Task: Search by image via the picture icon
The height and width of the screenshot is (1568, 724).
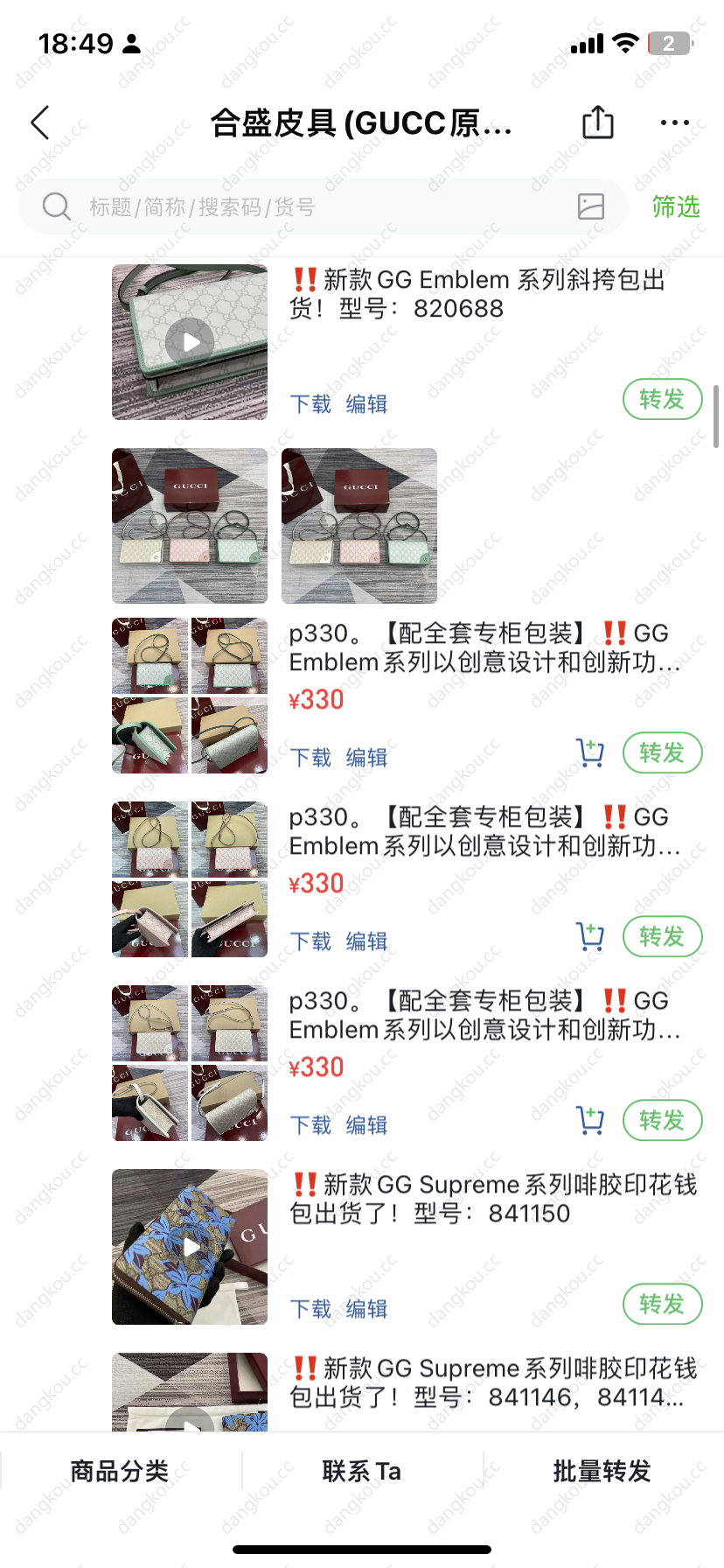Action: [591, 206]
